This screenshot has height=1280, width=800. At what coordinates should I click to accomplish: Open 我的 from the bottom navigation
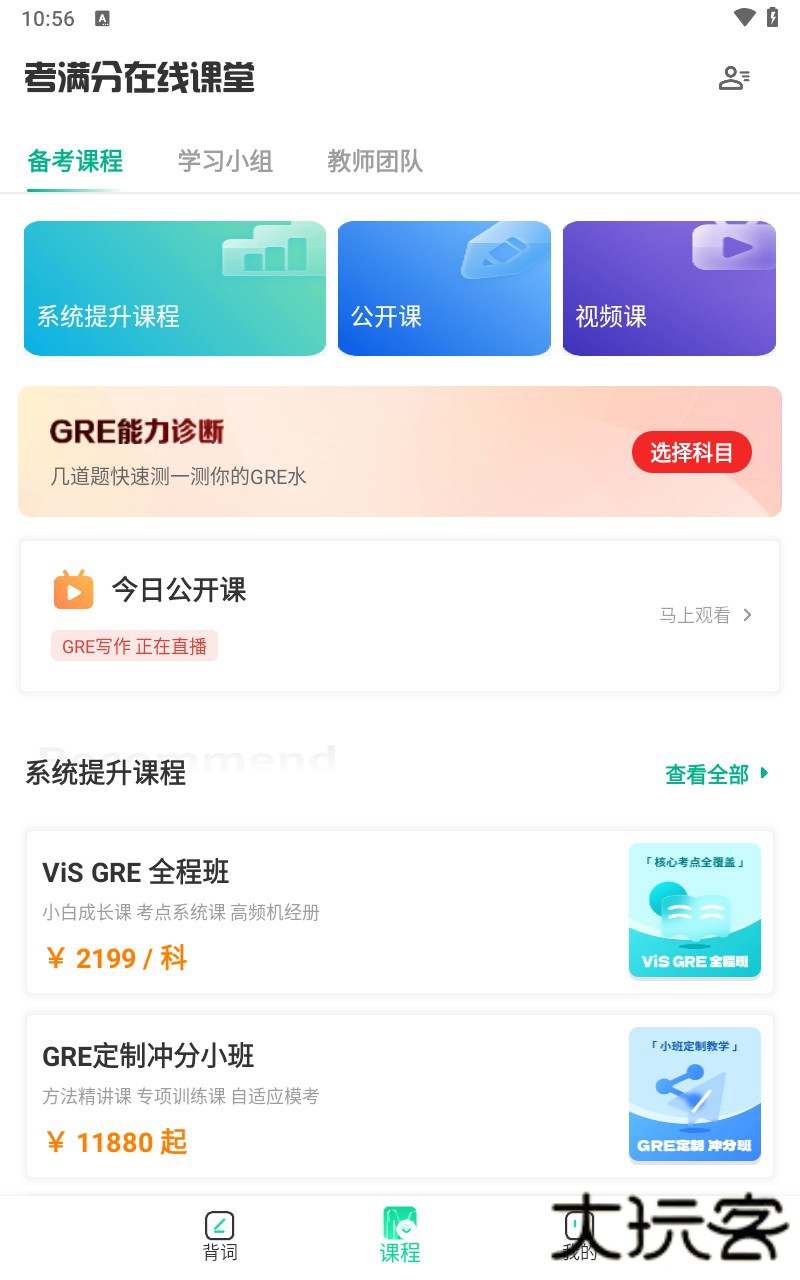coord(578,1224)
